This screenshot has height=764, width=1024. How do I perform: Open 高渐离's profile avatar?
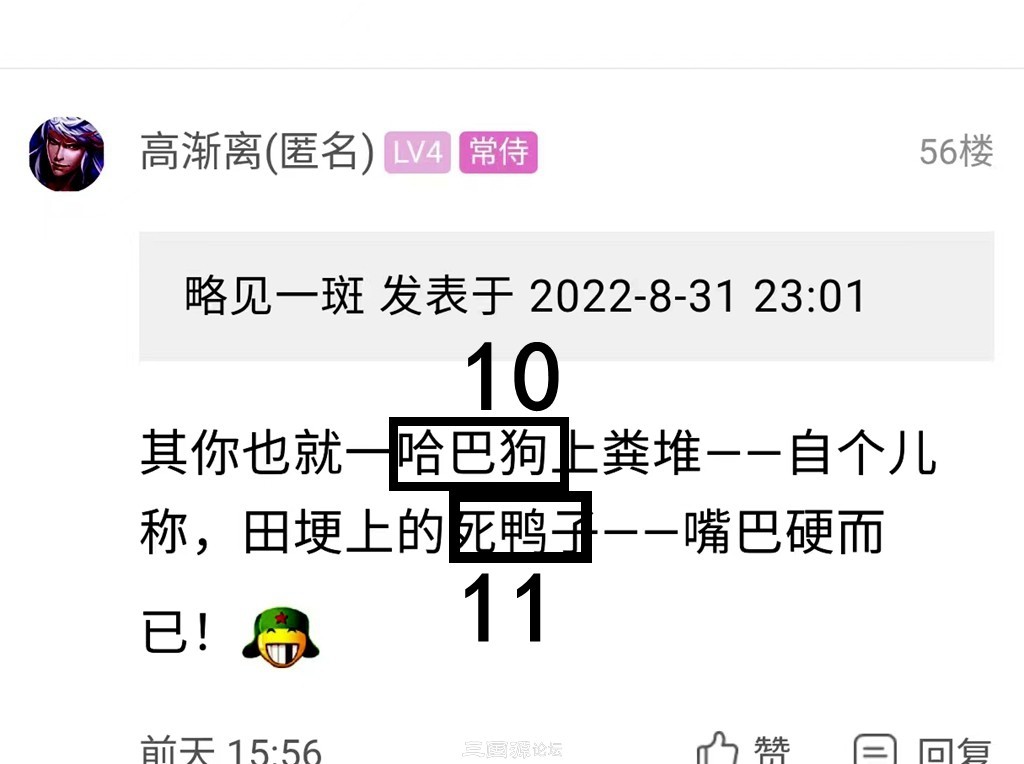(66, 153)
